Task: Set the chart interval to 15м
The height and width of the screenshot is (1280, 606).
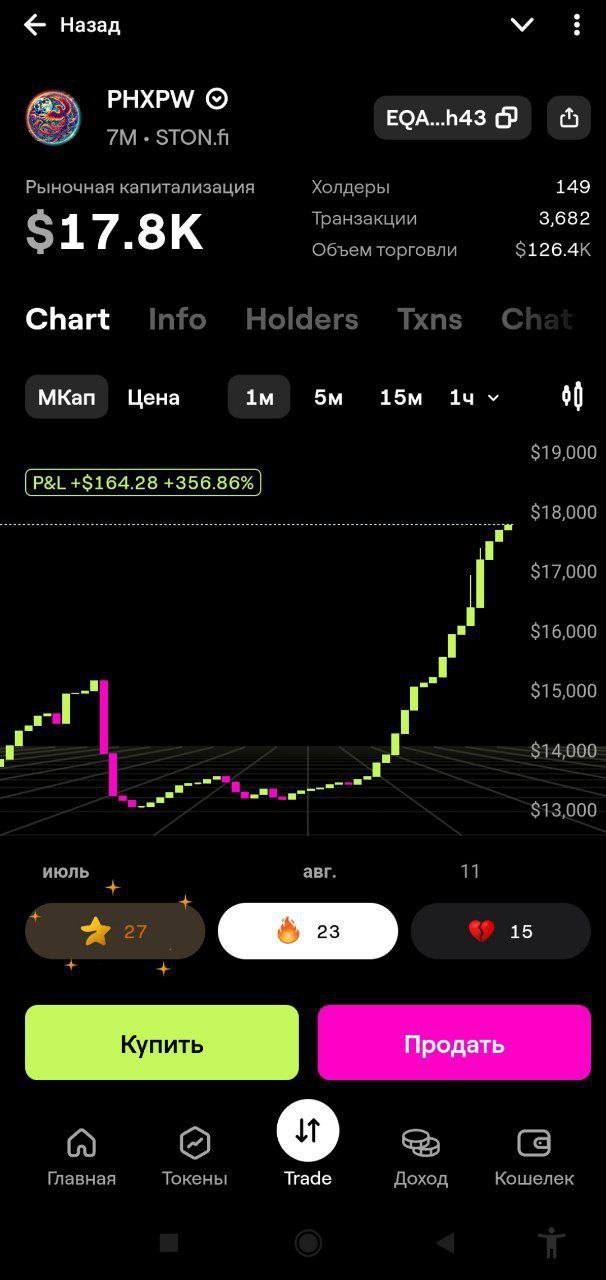Action: [x=400, y=397]
